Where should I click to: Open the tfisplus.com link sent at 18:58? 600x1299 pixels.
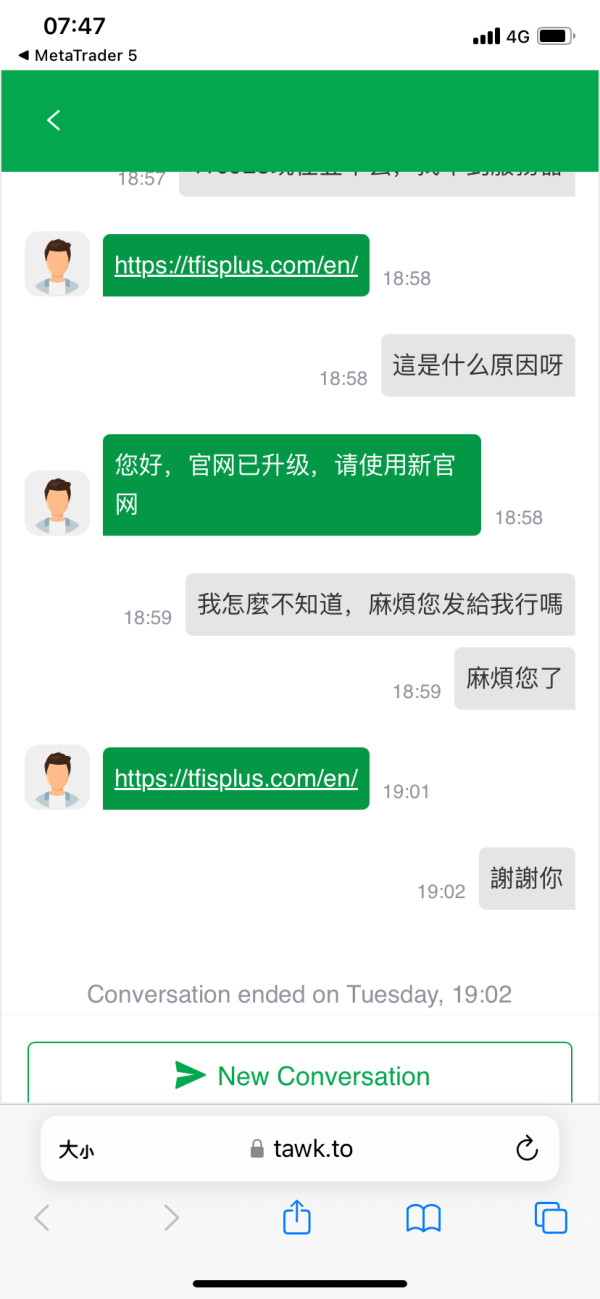coord(236,265)
